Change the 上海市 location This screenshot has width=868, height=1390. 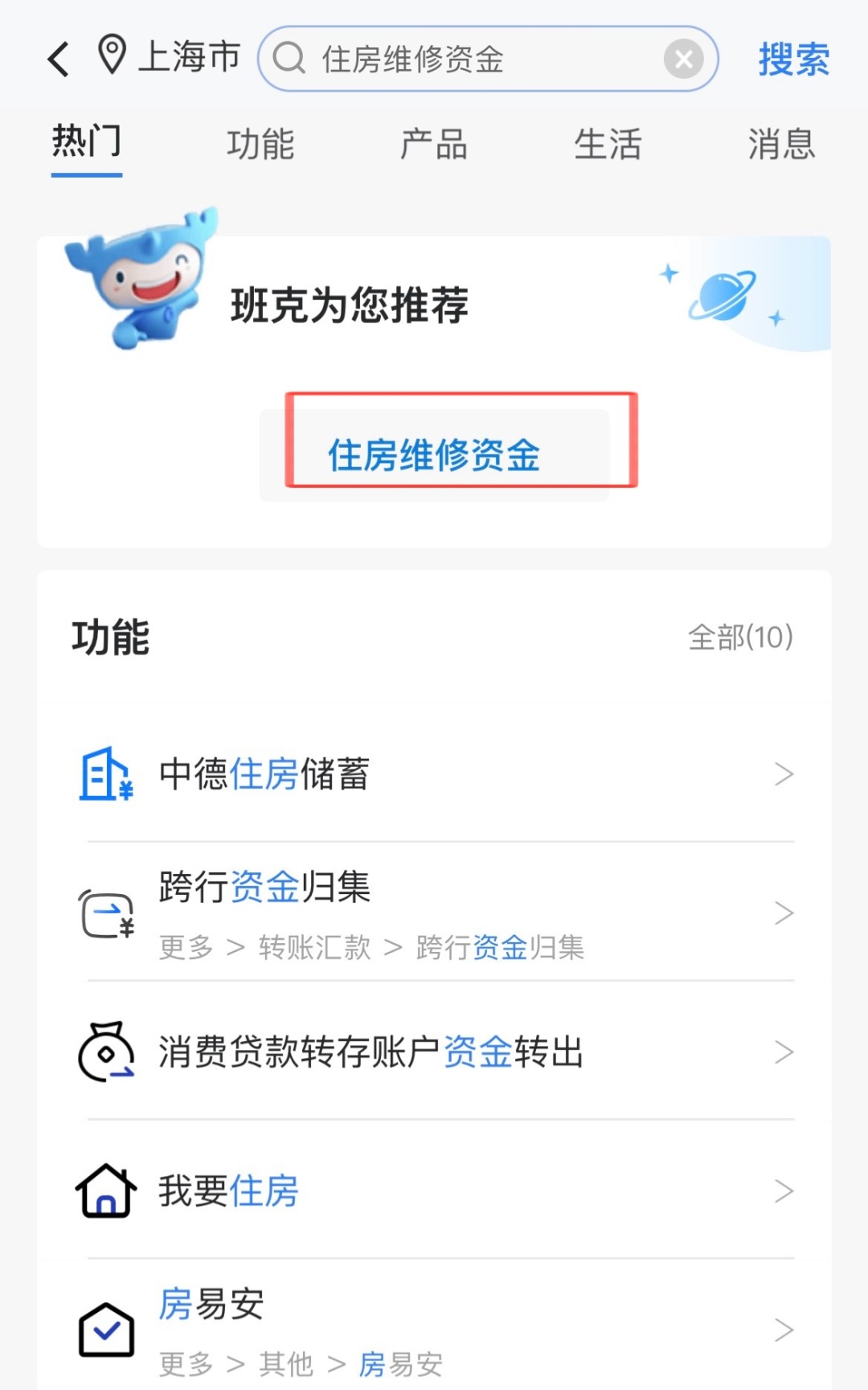pyautogui.click(x=170, y=57)
